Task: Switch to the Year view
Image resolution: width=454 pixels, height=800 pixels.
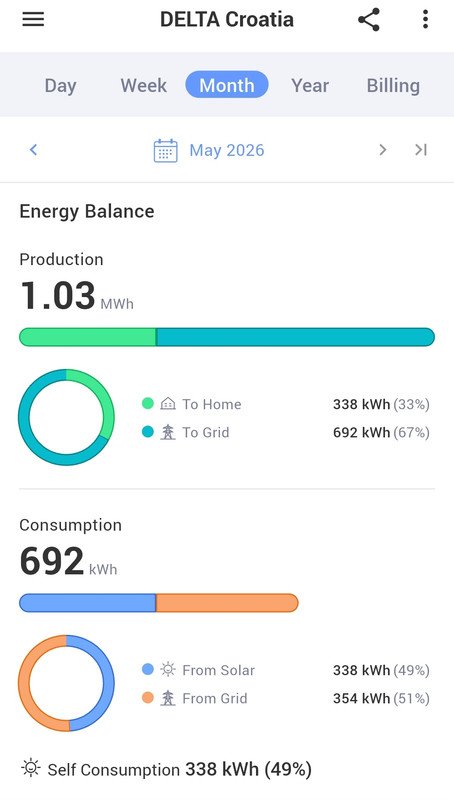Action: point(310,85)
